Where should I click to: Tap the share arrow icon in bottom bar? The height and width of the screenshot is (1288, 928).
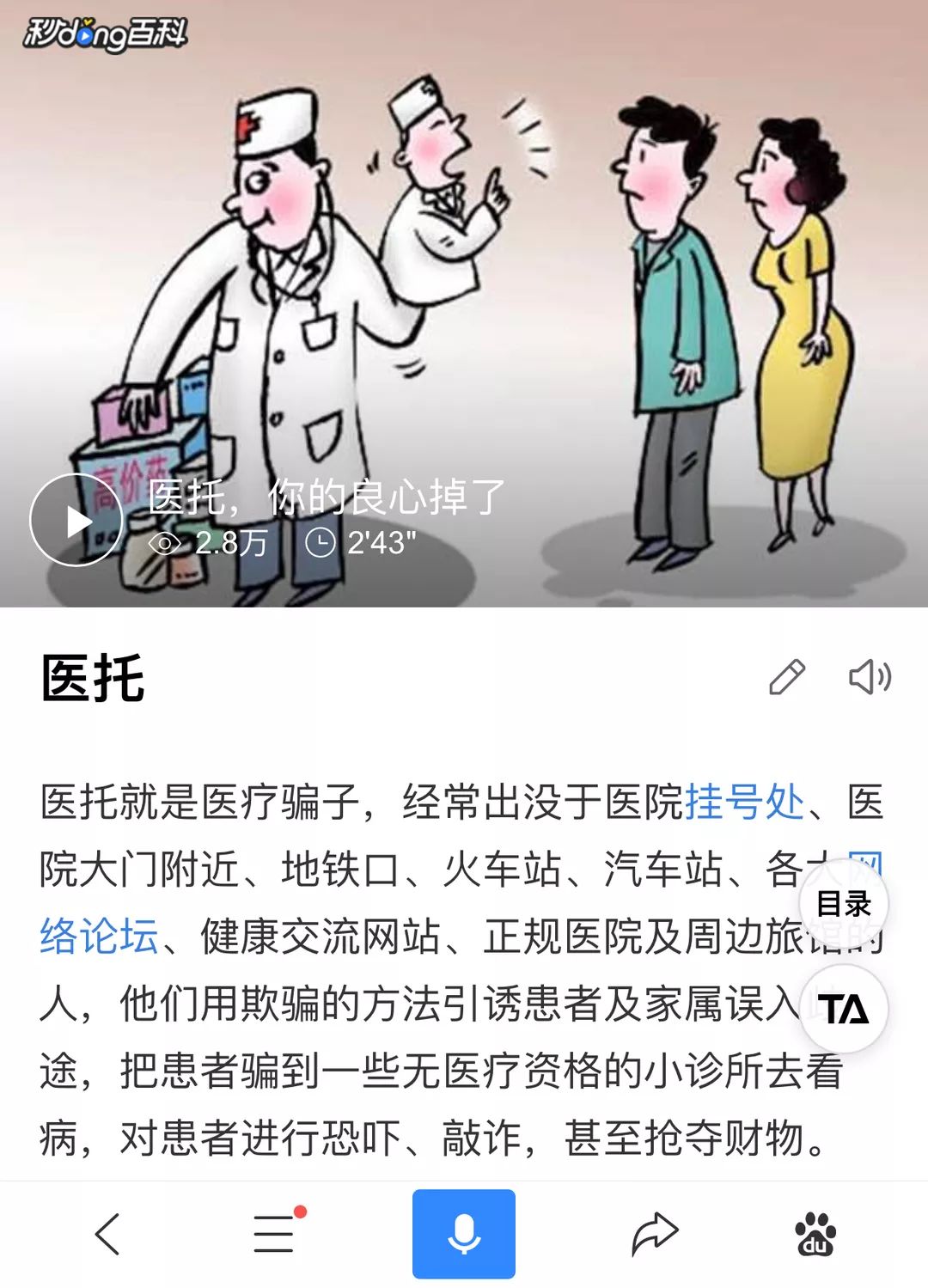pos(654,1232)
